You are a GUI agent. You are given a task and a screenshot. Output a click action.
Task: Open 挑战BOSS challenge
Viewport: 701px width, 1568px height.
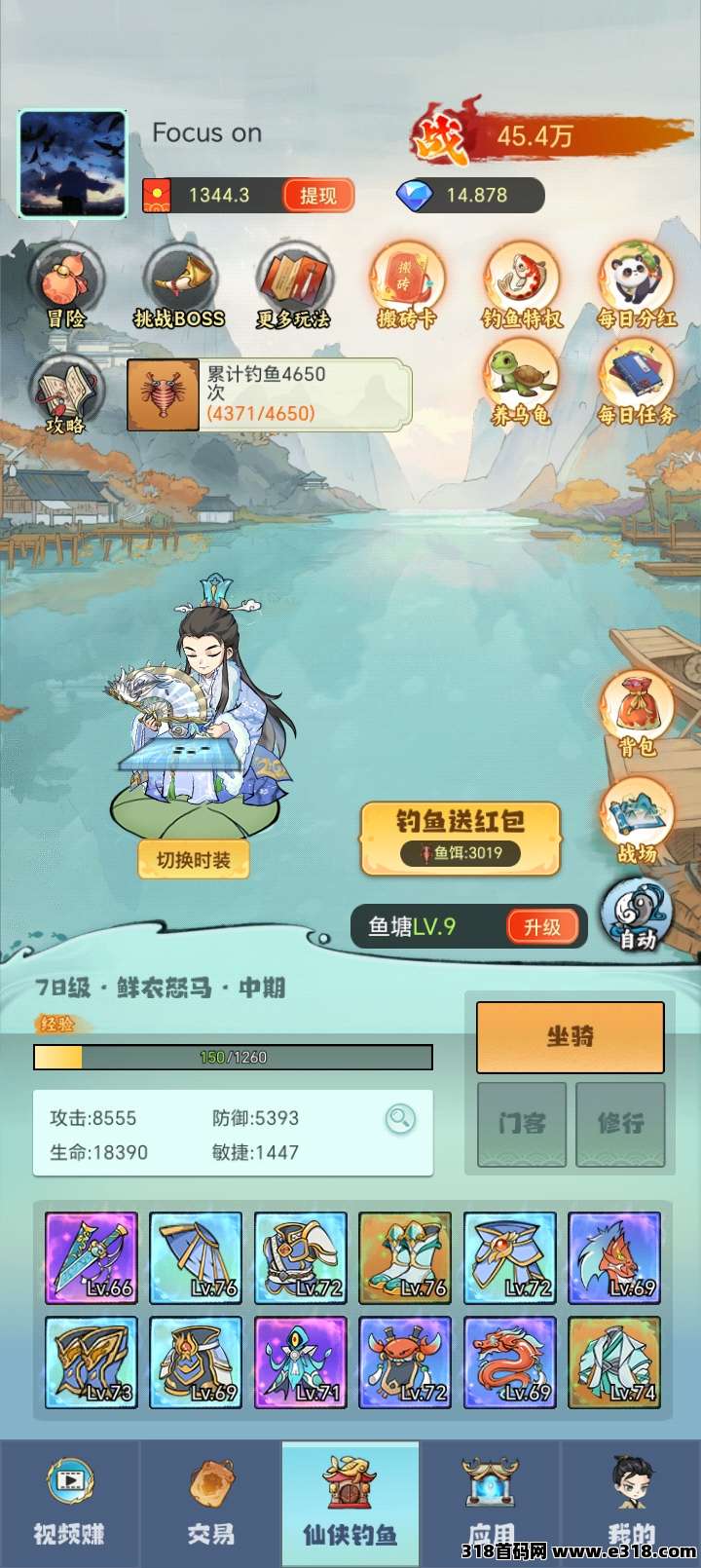(x=179, y=282)
